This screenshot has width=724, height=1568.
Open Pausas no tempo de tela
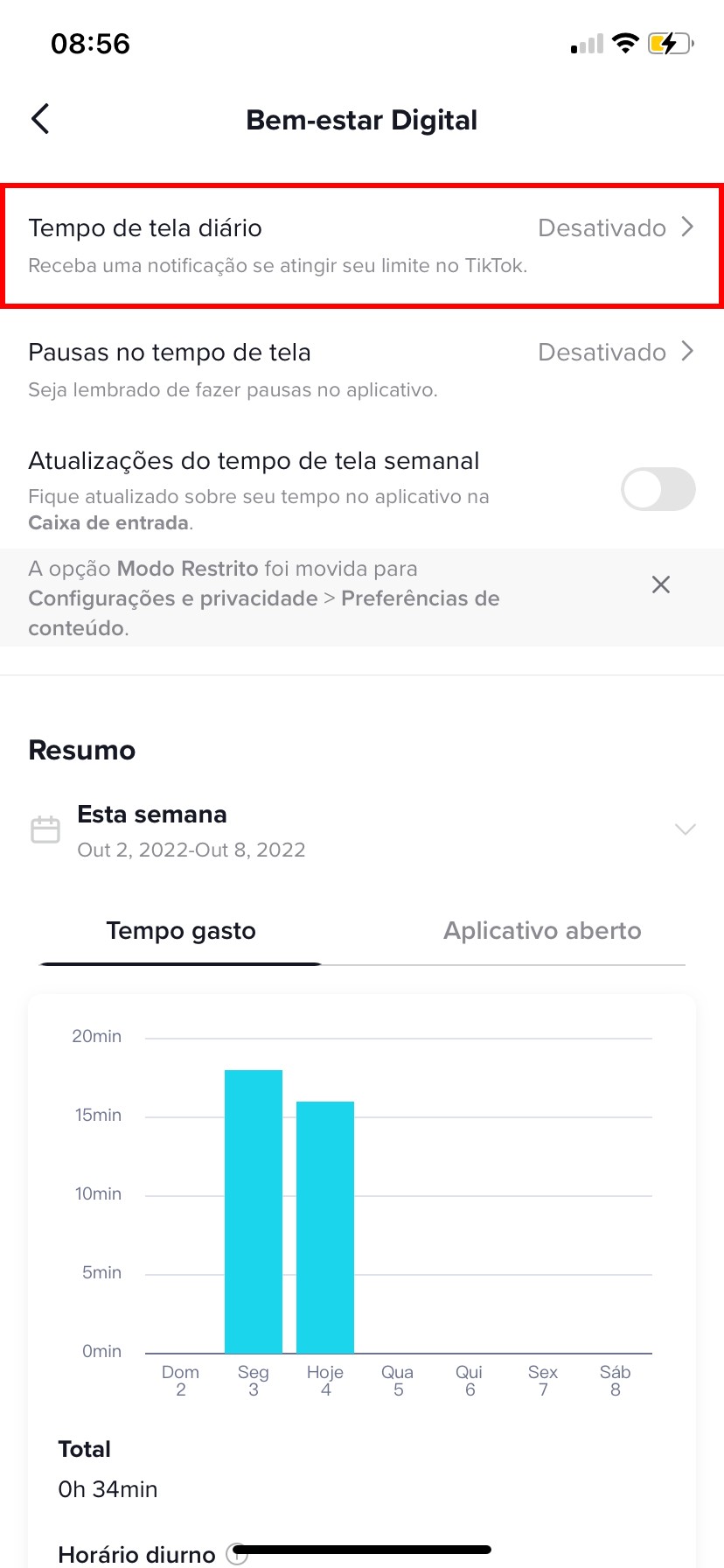(x=361, y=369)
